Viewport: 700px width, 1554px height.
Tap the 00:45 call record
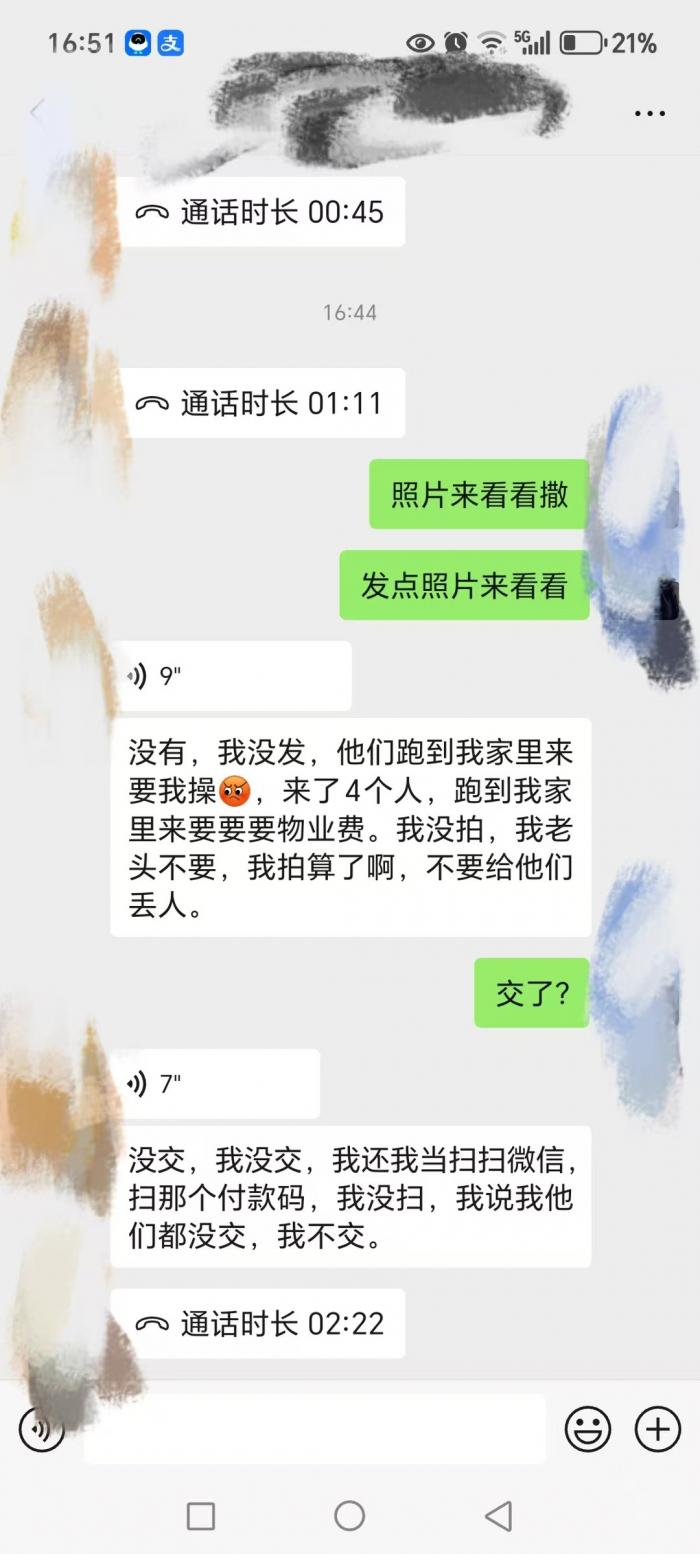(262, 212)
